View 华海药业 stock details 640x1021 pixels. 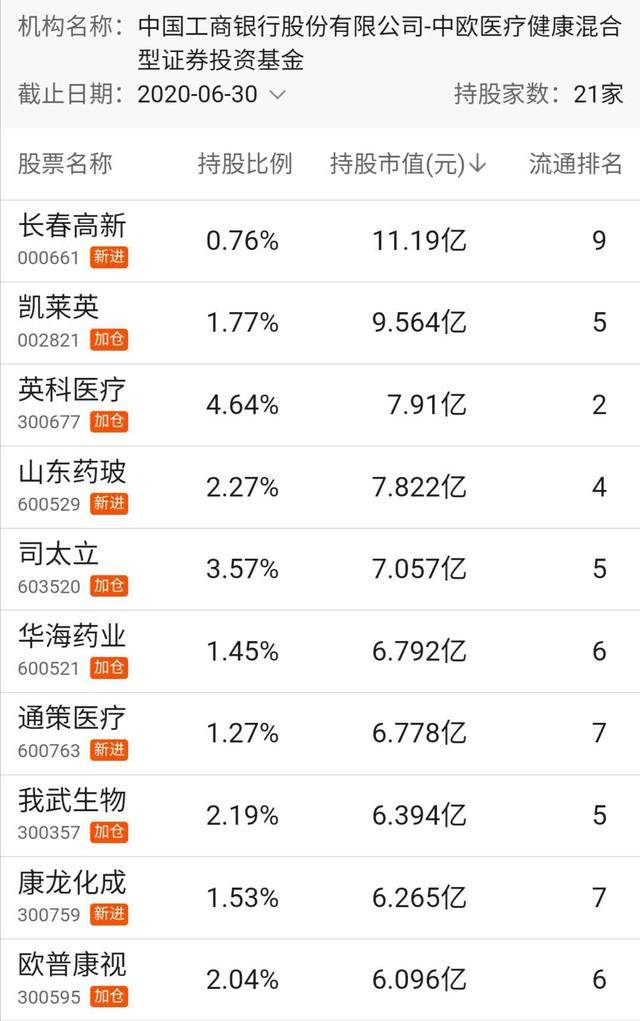click(73, 635)
